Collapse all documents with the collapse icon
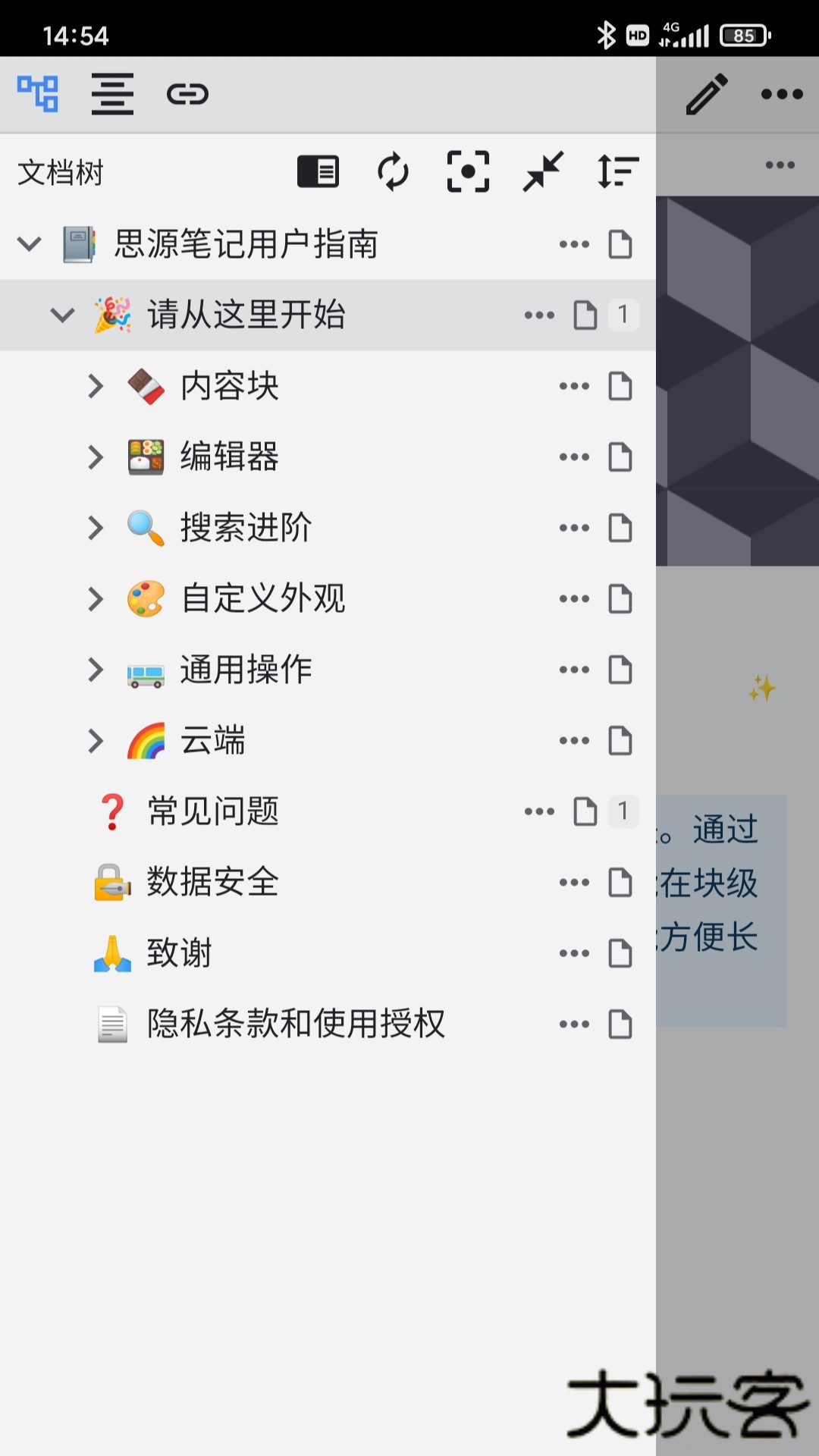Viewport: 819px width, 1456px height. (x=541, y=171)
